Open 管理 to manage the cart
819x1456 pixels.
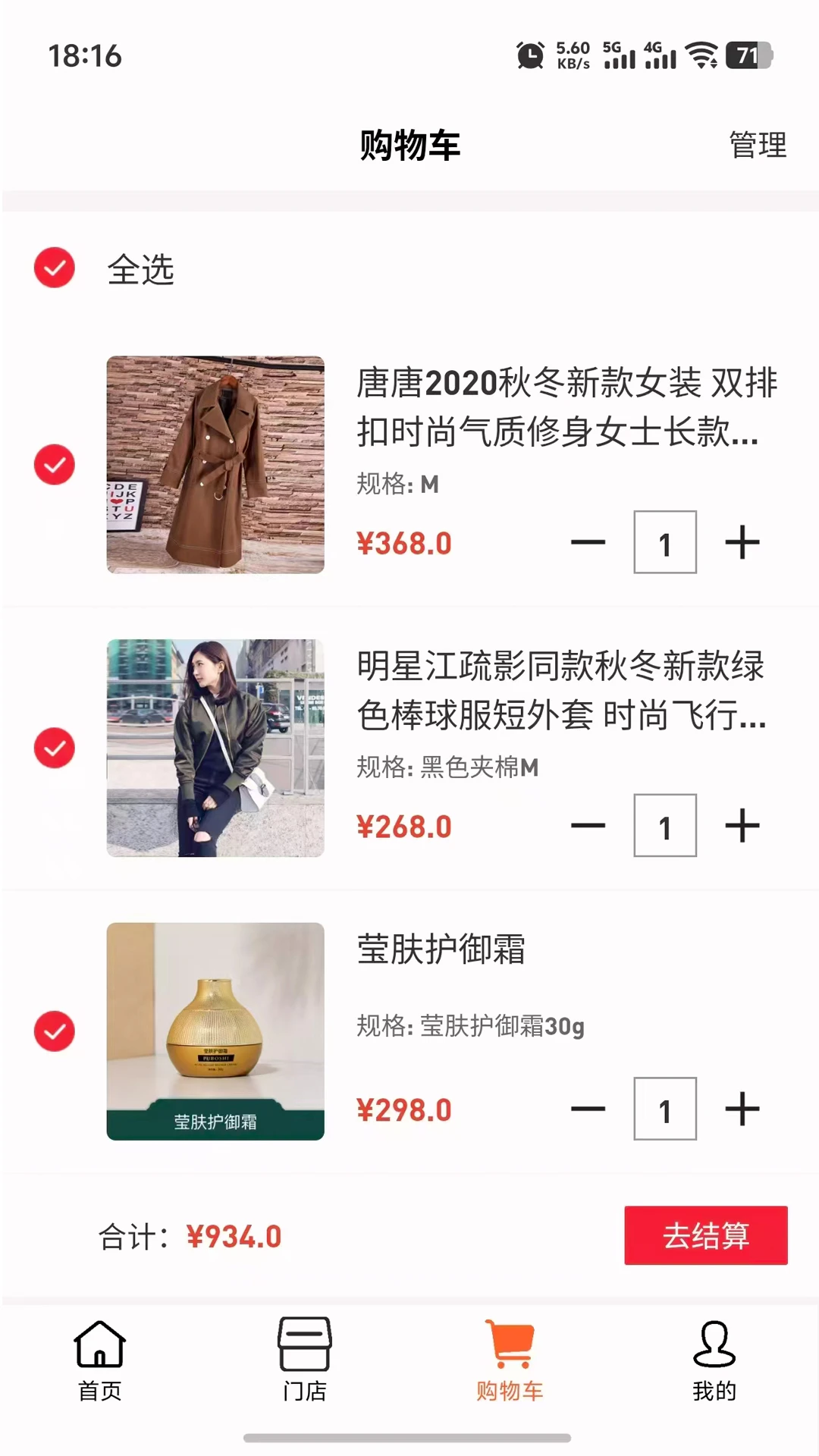tap(758, 144)
